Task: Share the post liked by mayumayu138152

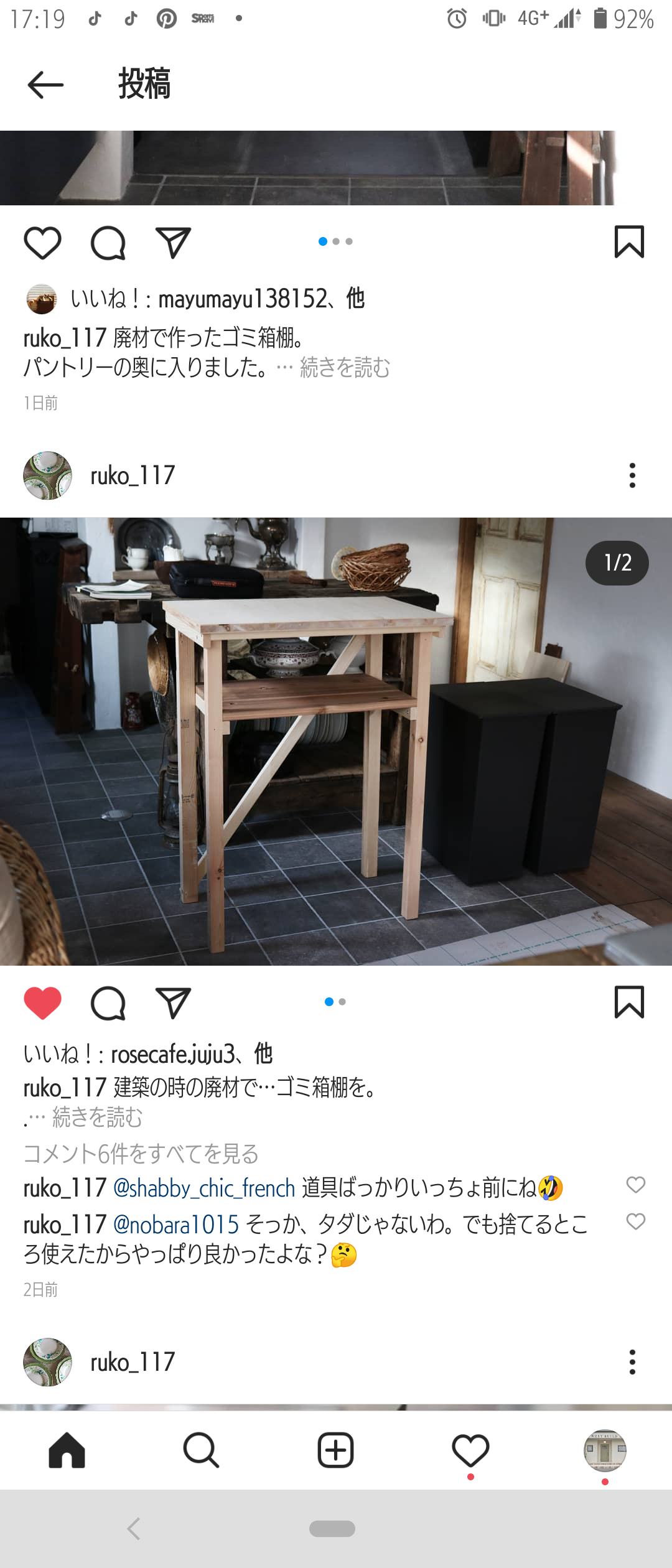Action: pos(173,242)
